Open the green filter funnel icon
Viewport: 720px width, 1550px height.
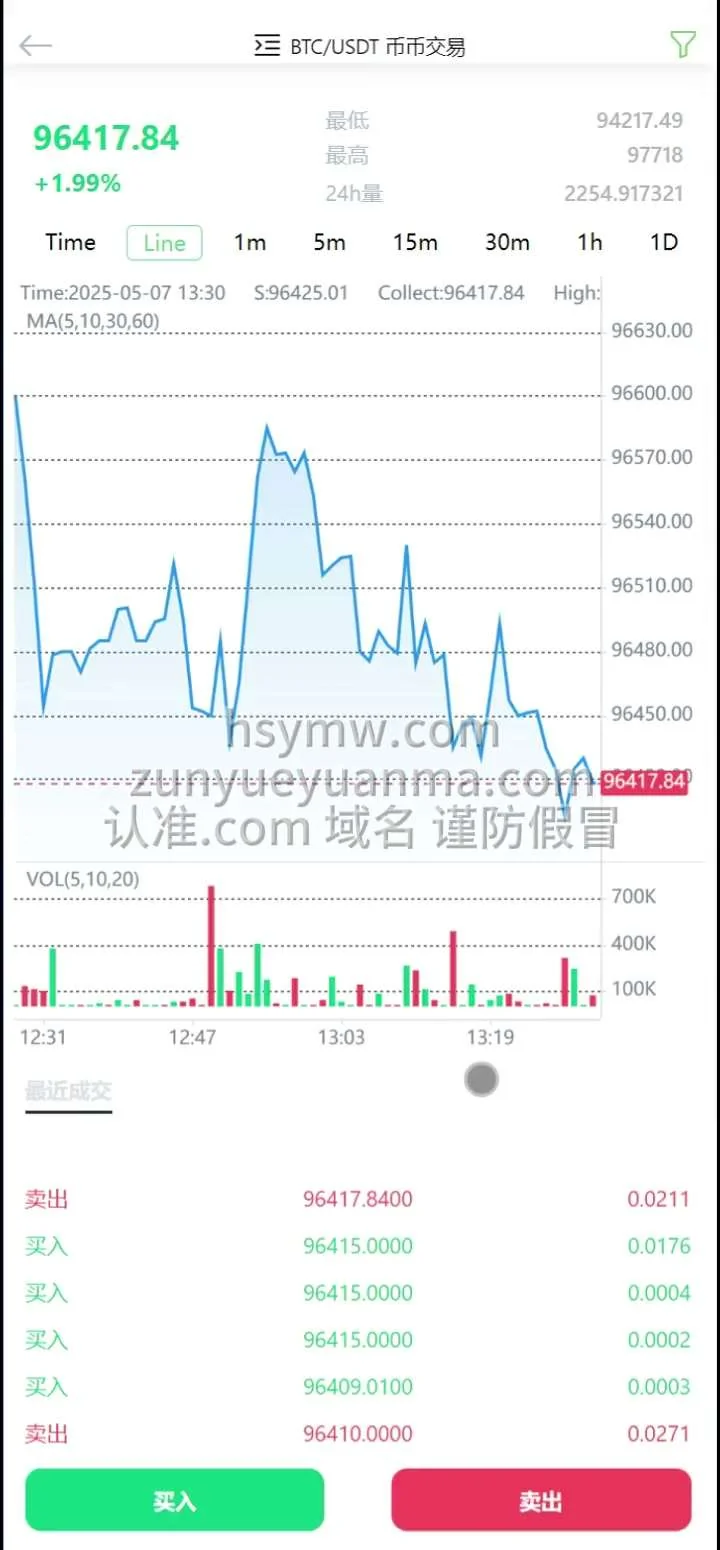point(682,45)
